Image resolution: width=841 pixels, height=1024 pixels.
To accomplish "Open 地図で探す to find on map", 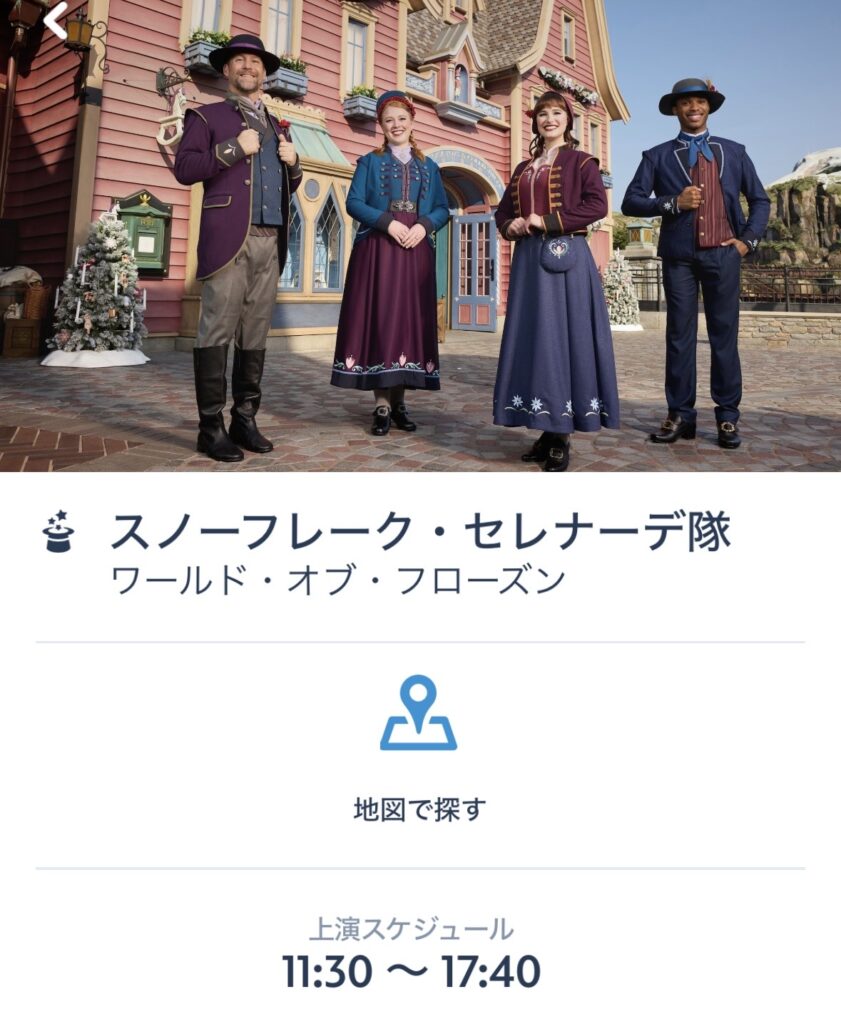I will [419, 750].
